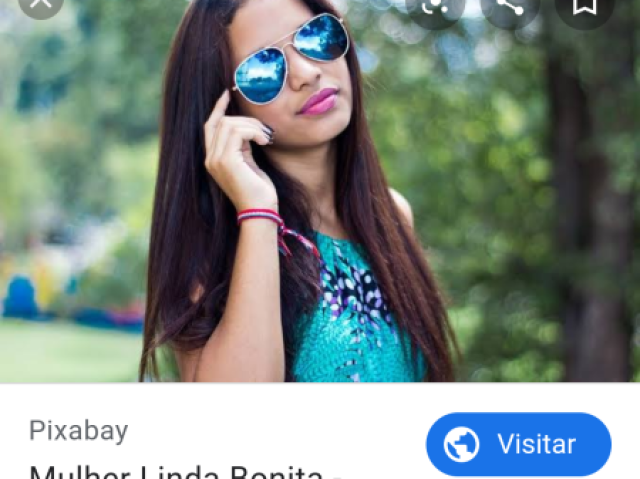The height and width of the screenshot is (479, 640).
Task: Search this image with Lens
Action: coord(435,5)
